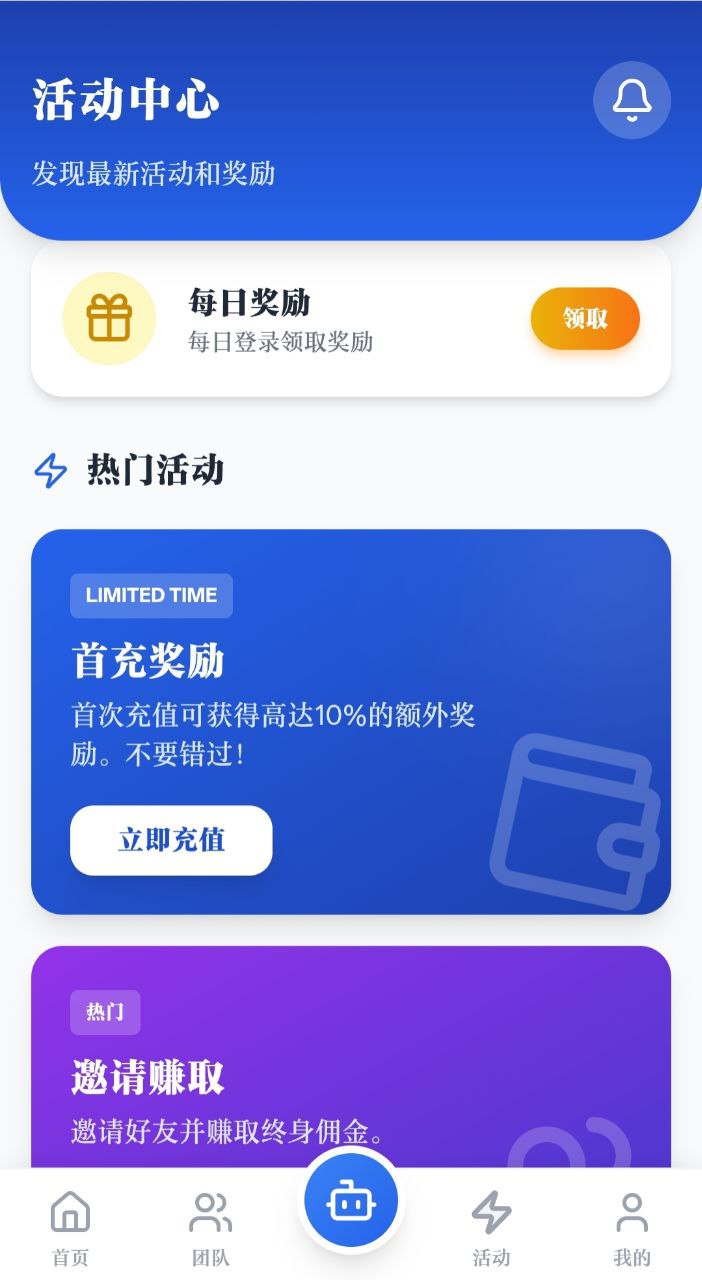Open the notifications bell
This screenshot has height=1280, width=702.
[631, 100]
